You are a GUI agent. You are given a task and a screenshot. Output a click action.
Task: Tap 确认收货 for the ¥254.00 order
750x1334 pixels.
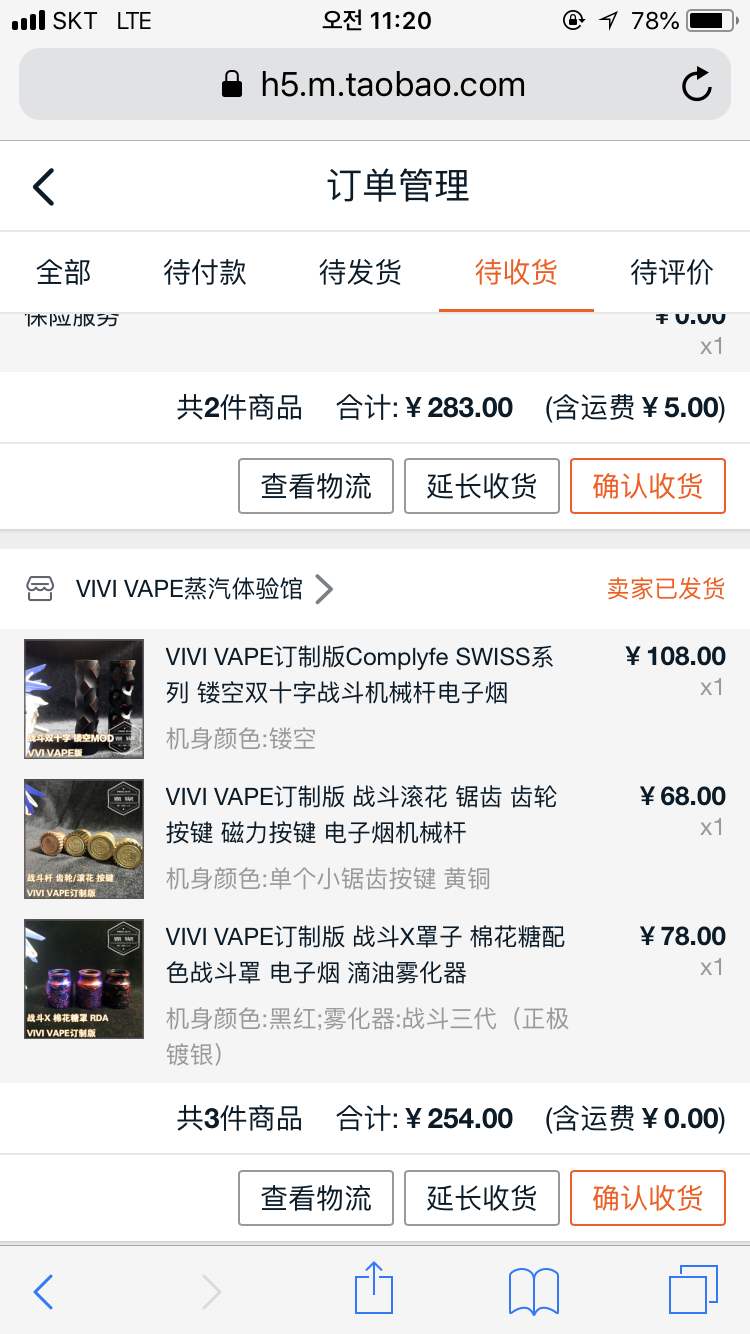[647, 1197]
